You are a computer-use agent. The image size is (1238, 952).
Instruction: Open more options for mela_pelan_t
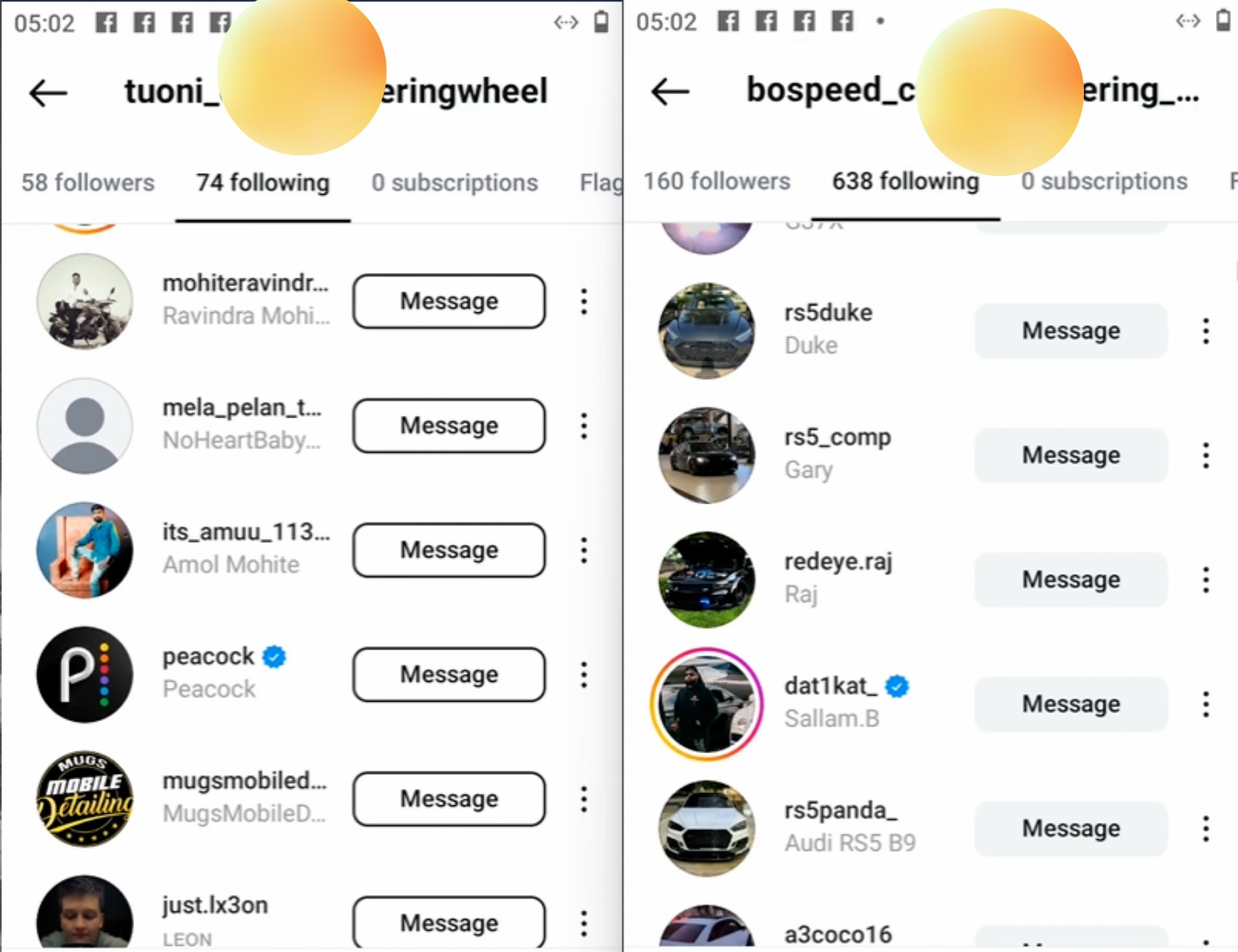pos(584,426)
